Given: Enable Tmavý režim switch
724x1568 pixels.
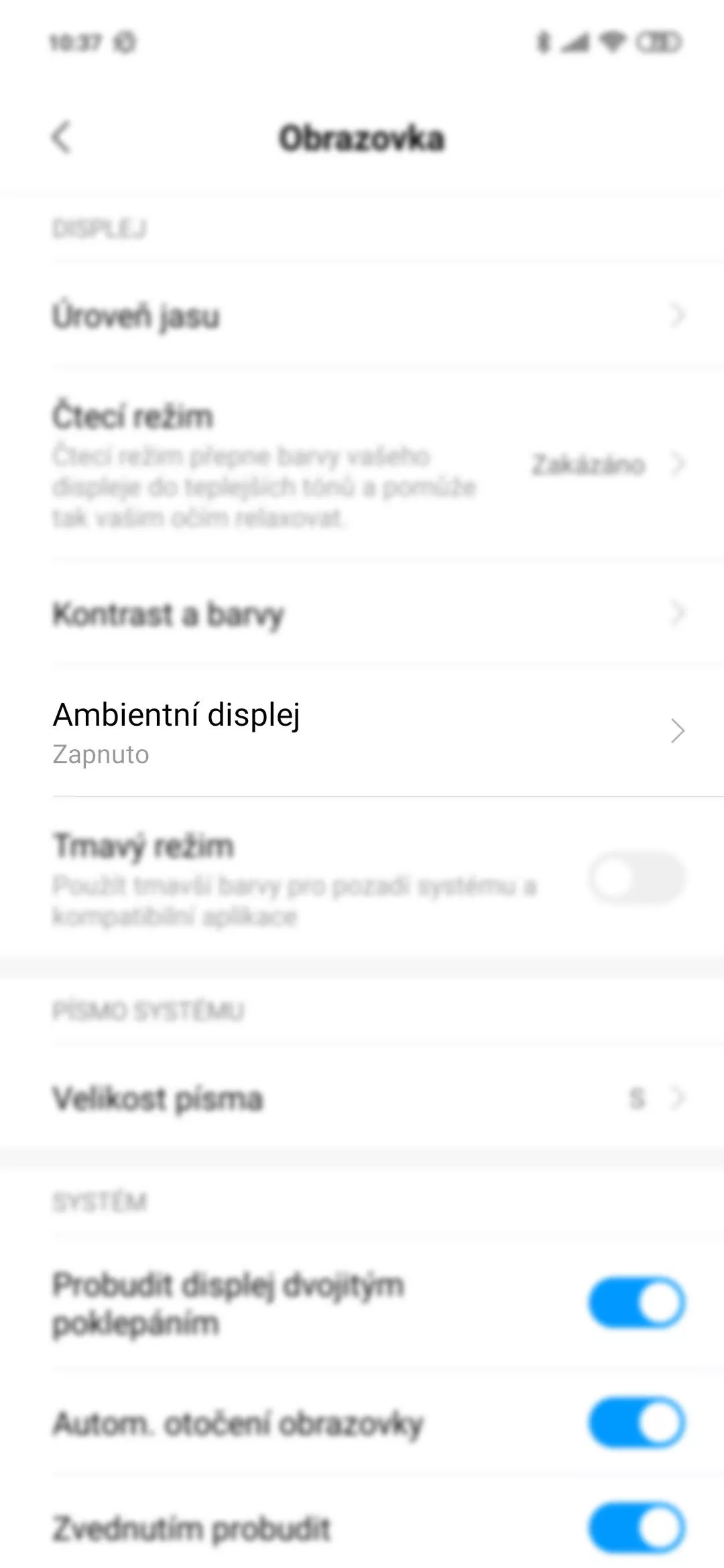Looking at the screenshot, I should [637, 878].
